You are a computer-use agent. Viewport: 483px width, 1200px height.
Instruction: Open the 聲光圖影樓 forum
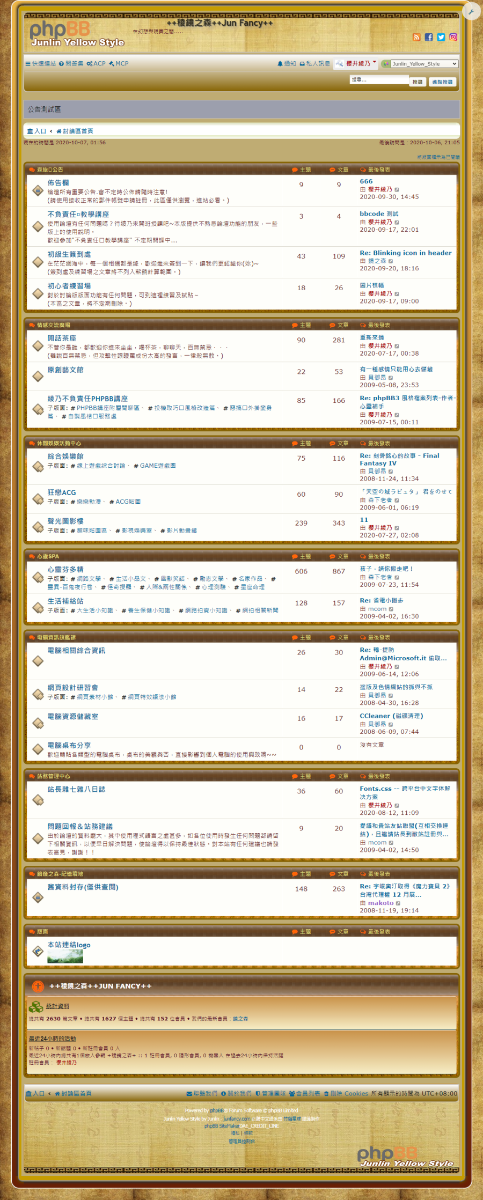click(x=63, y=521)
